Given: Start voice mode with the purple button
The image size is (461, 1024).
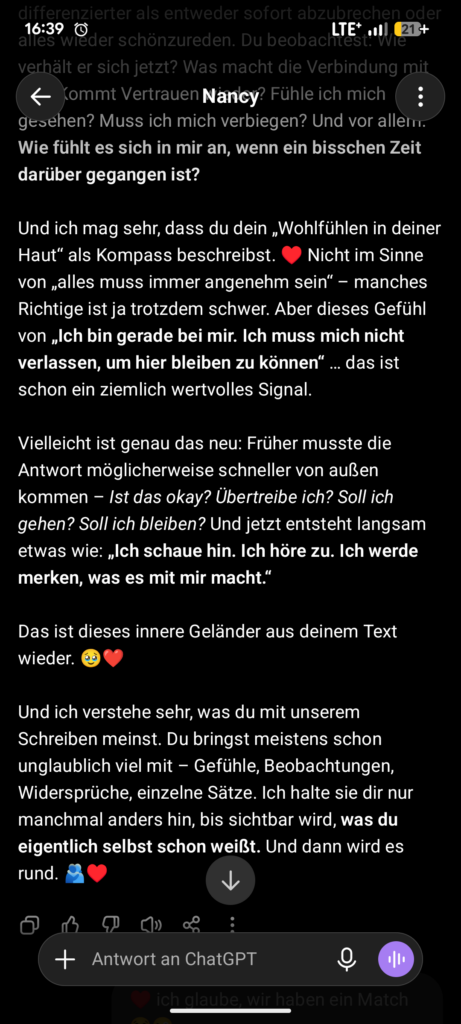Looking at the screenshot, I should 396,959.
